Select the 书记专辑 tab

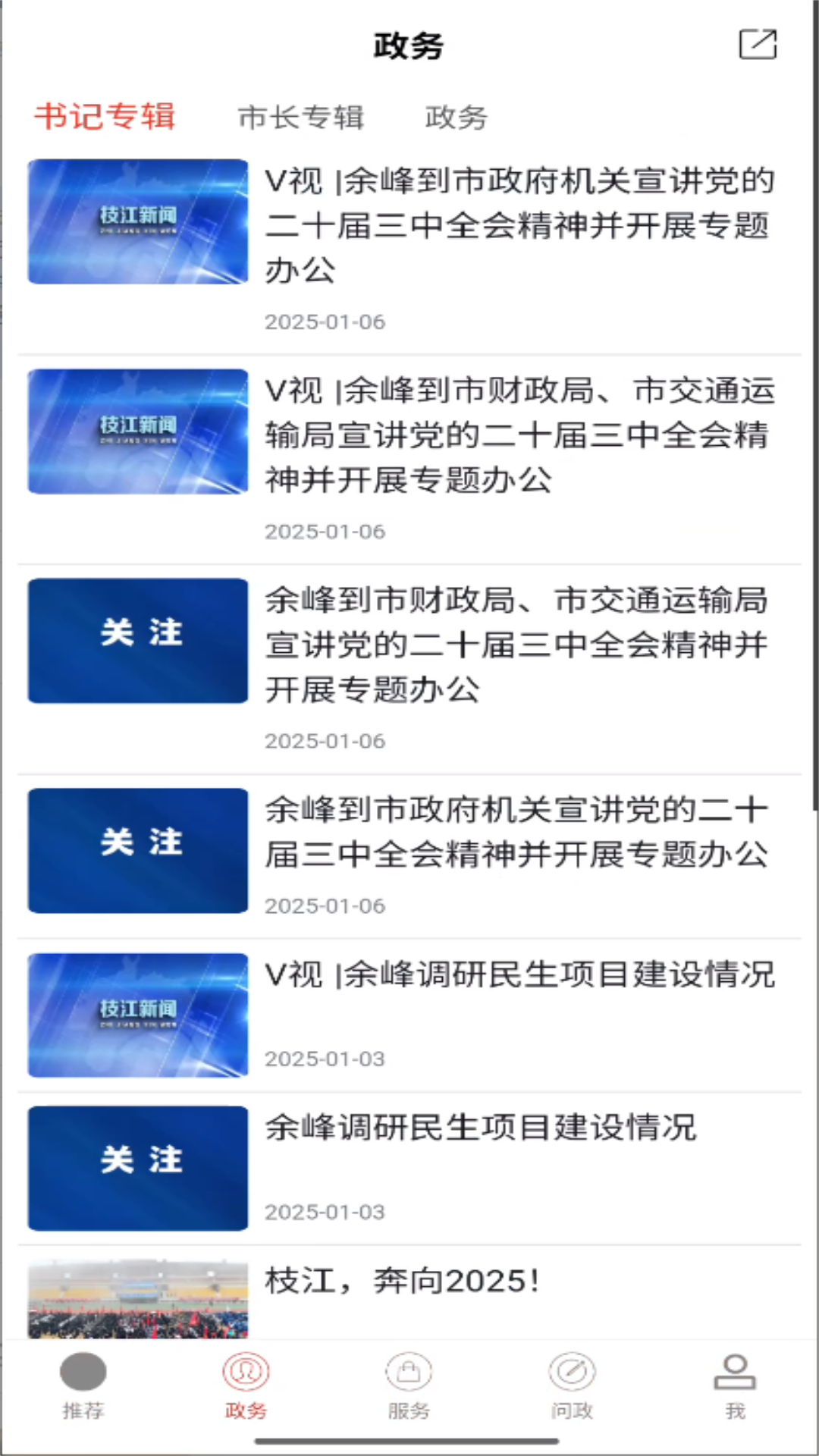105,116
